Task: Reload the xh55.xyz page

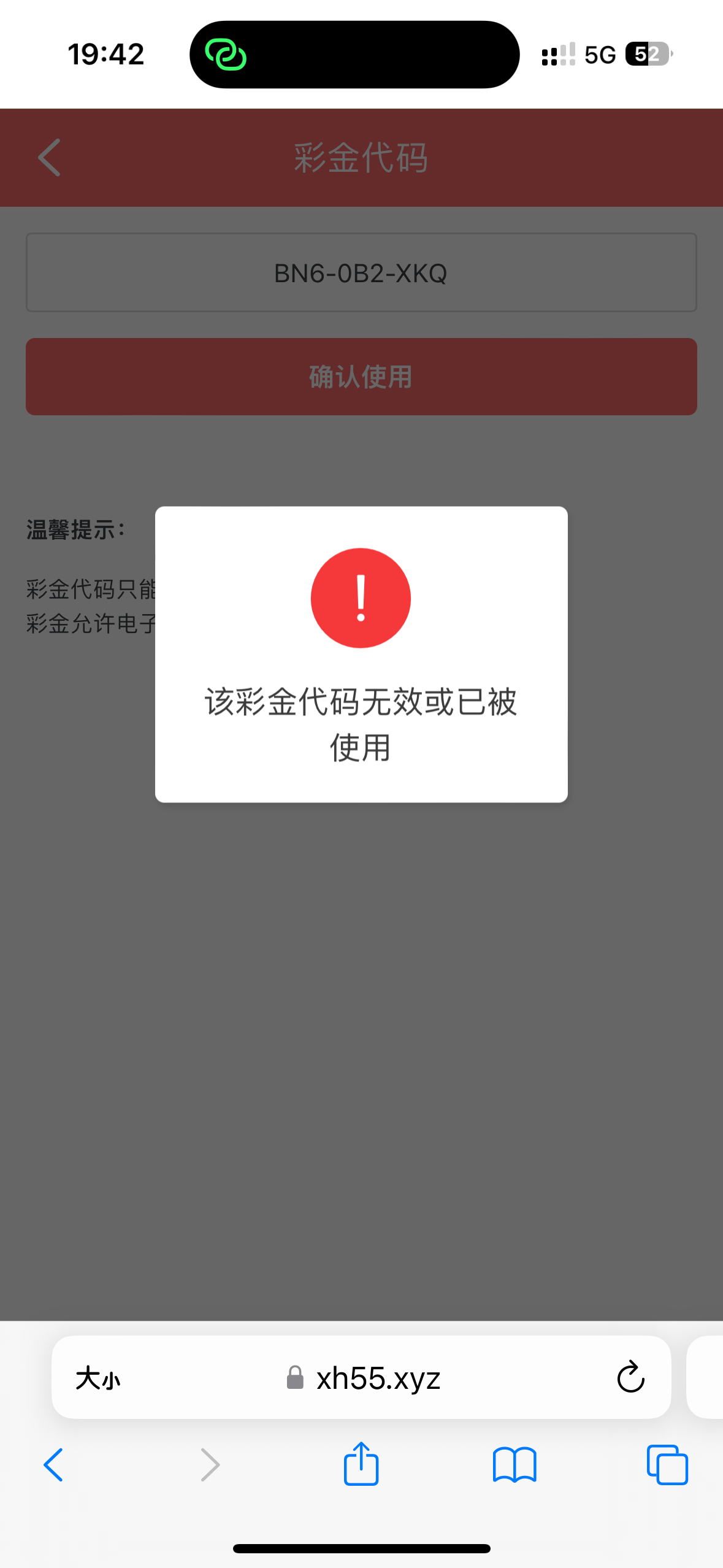Action: (x=630, y=1377)
